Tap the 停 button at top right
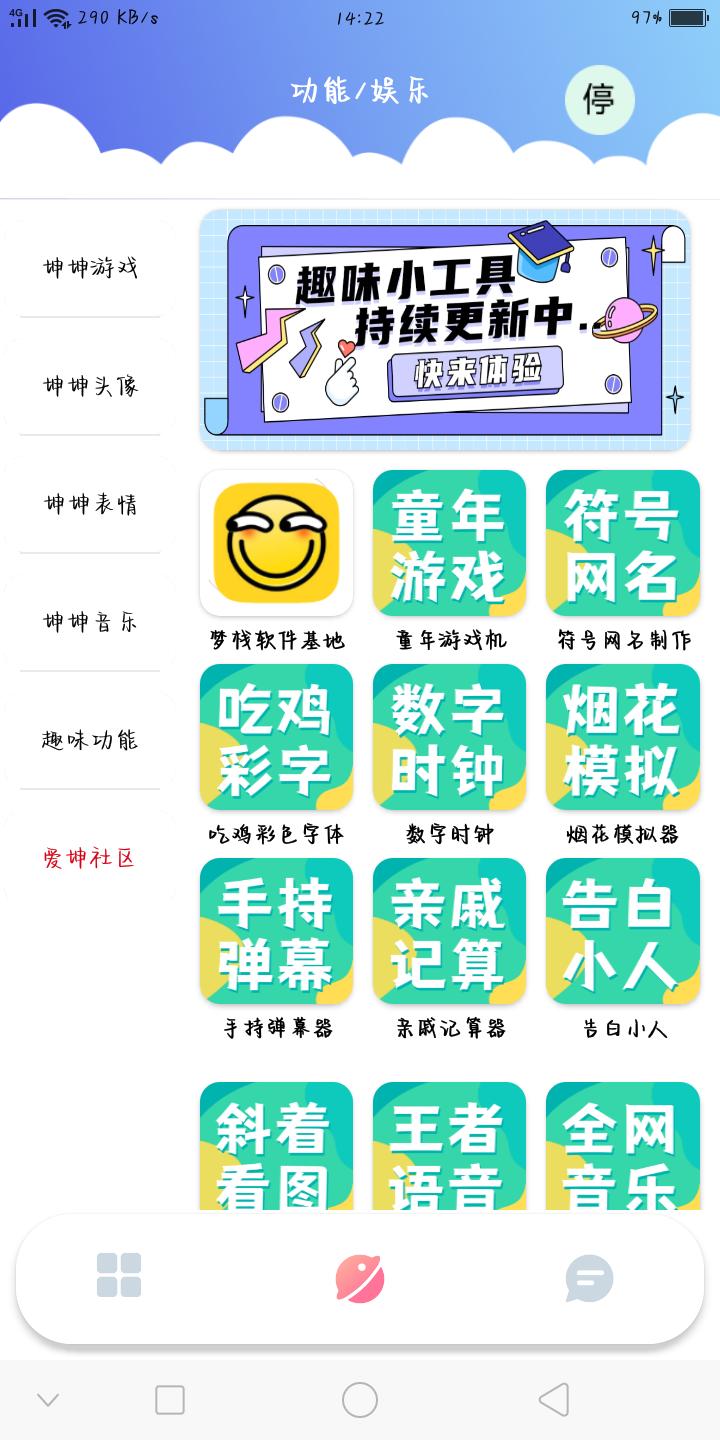Screen dimensions: 720x1440 (x=599, y=100)
